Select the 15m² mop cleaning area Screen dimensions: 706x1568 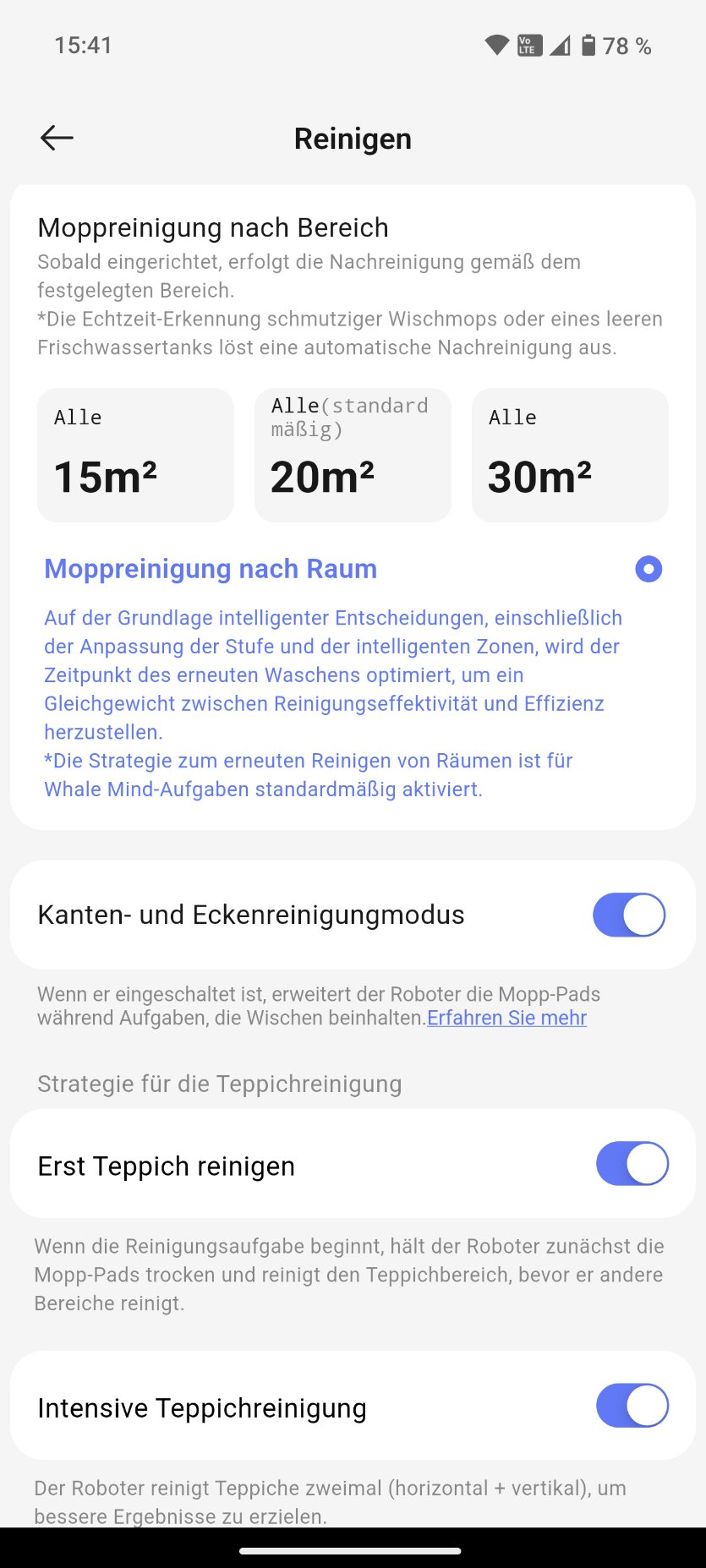coord(135,455)
